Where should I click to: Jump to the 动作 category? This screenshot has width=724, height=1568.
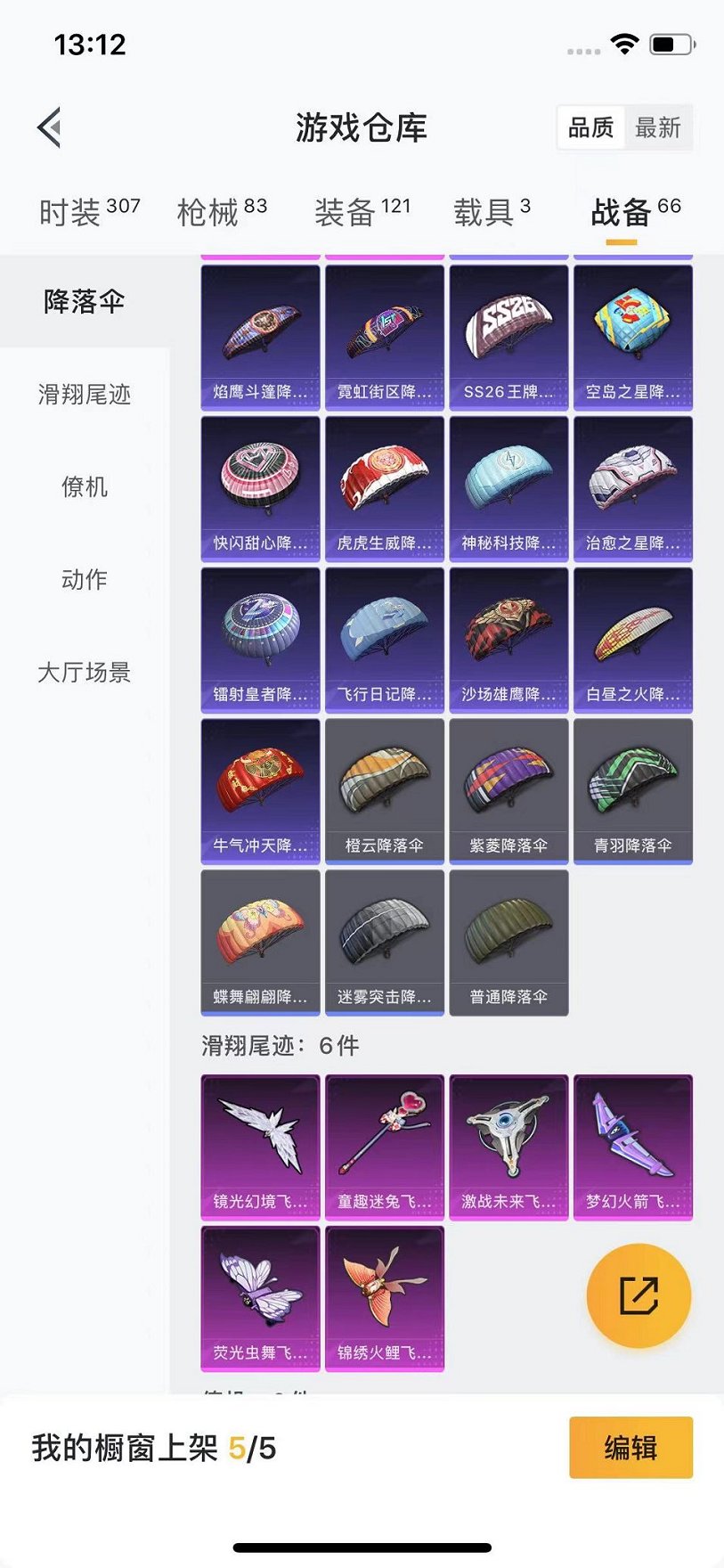[84, 579]
